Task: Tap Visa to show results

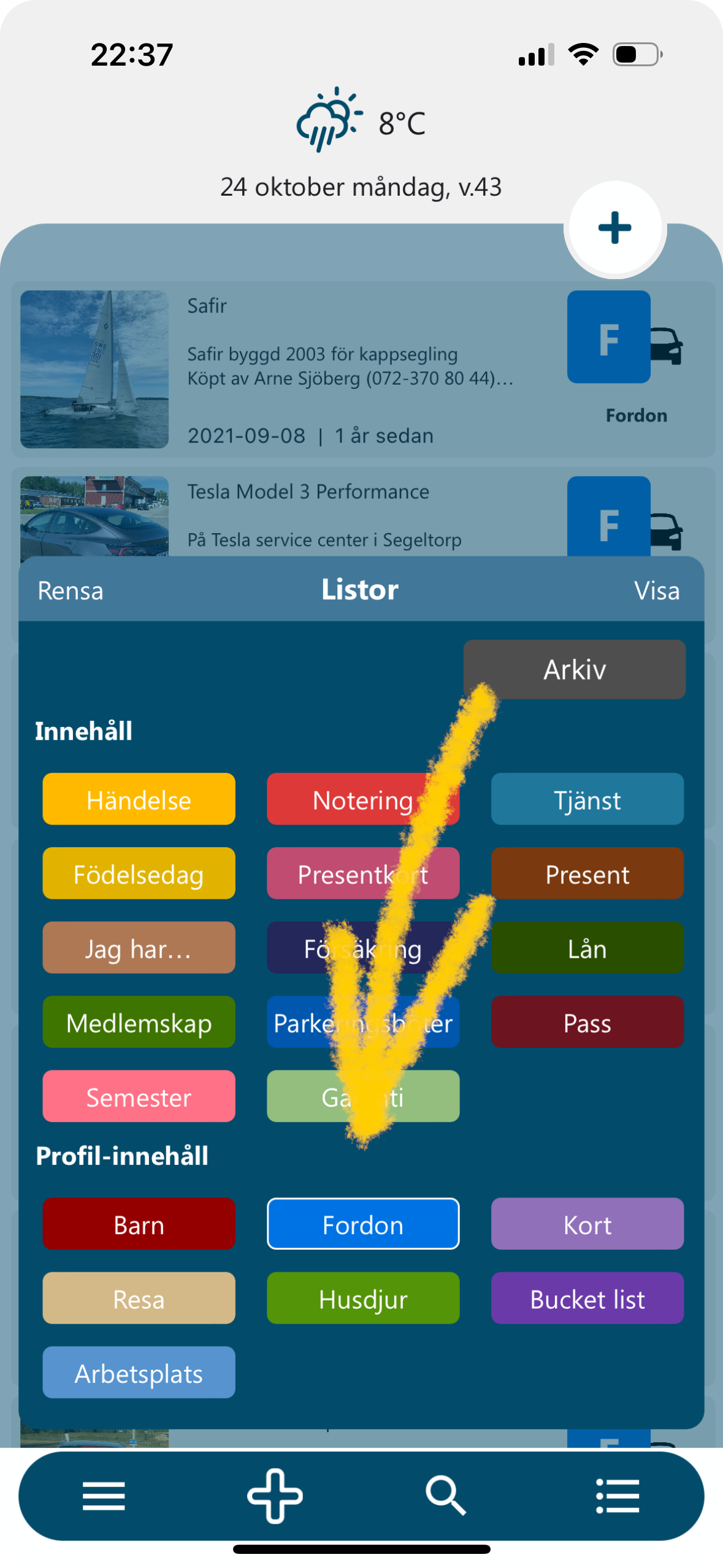Action: [x=656, y=591]
